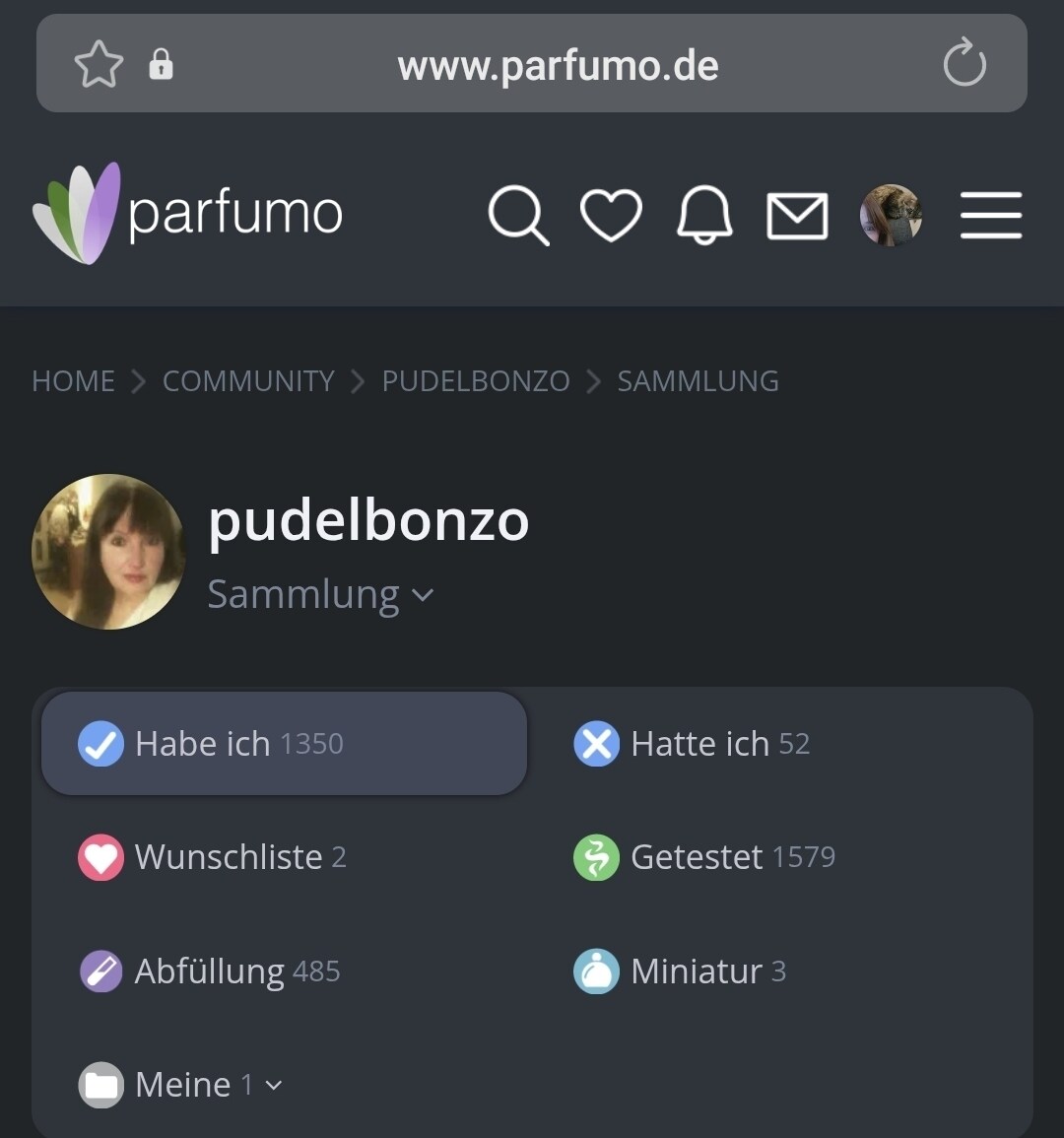Open PUDELBONZO breadcrumb link
1064x1138 pixels.
point(476,381)
